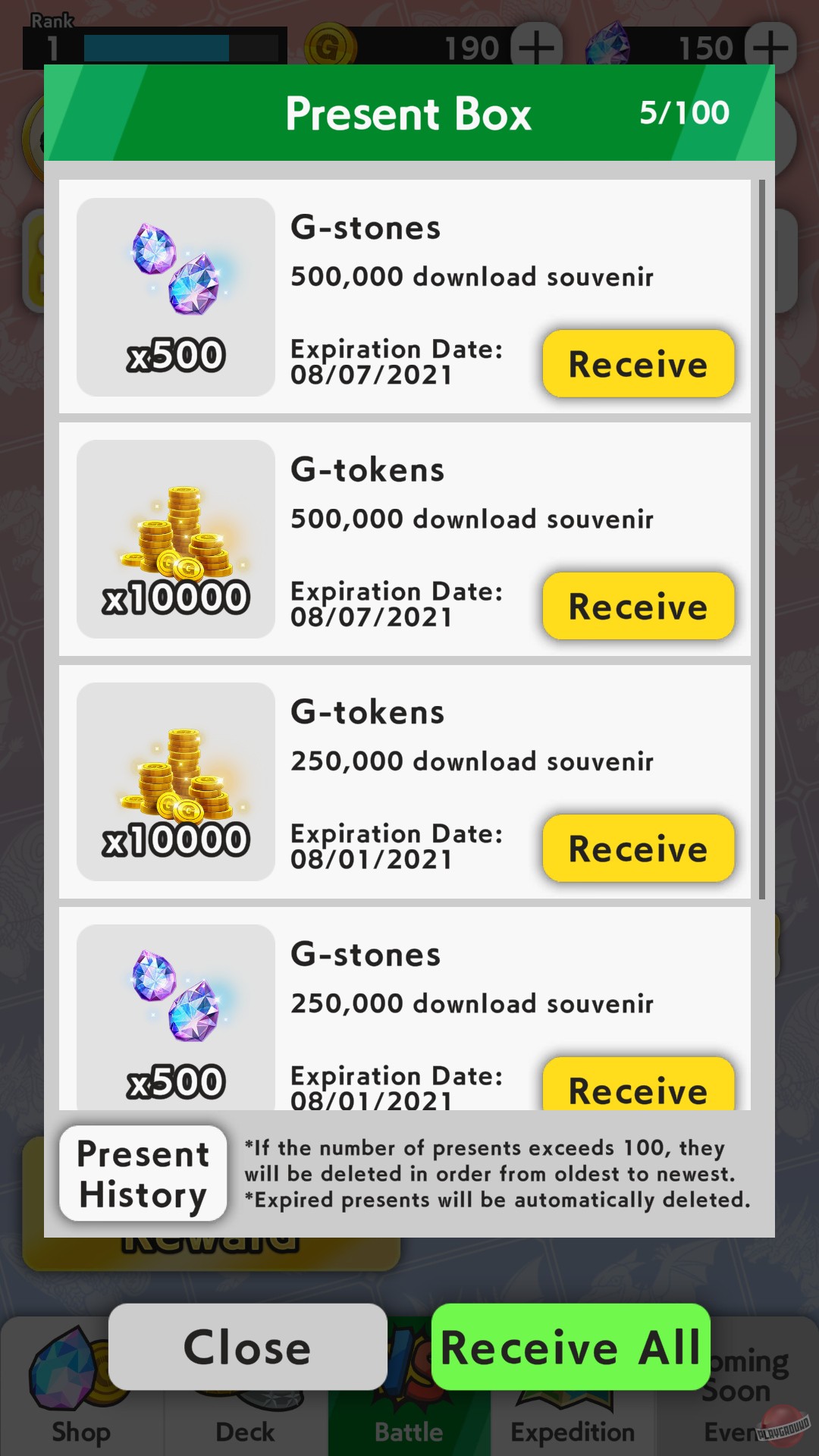Viewport: 819px width, 1456px height.
Task: Tap Receive All presents
Action: pyautogui.click(x=570, y=1347)
